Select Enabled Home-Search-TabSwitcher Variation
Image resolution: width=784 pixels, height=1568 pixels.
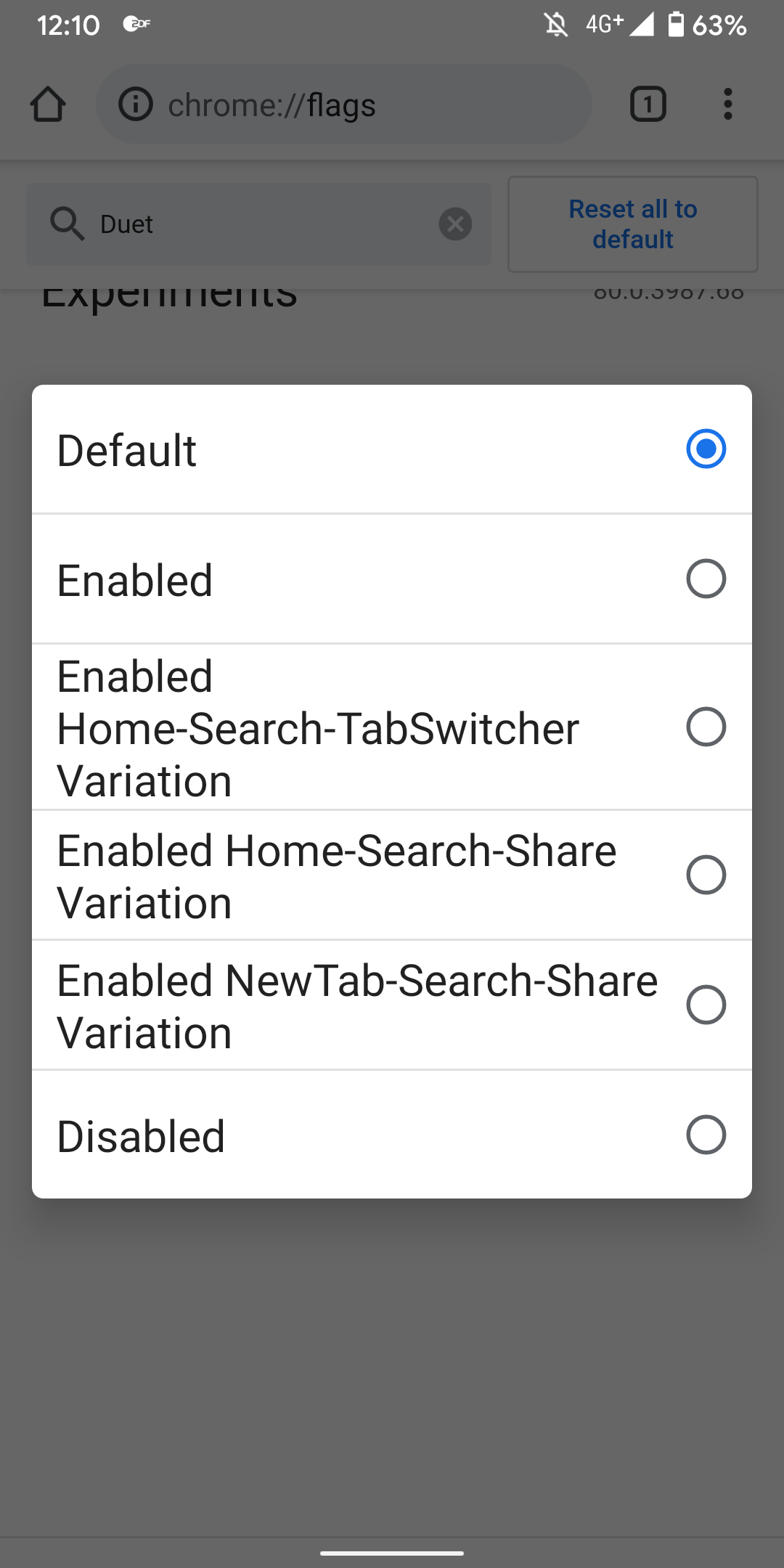coord(391,727)
